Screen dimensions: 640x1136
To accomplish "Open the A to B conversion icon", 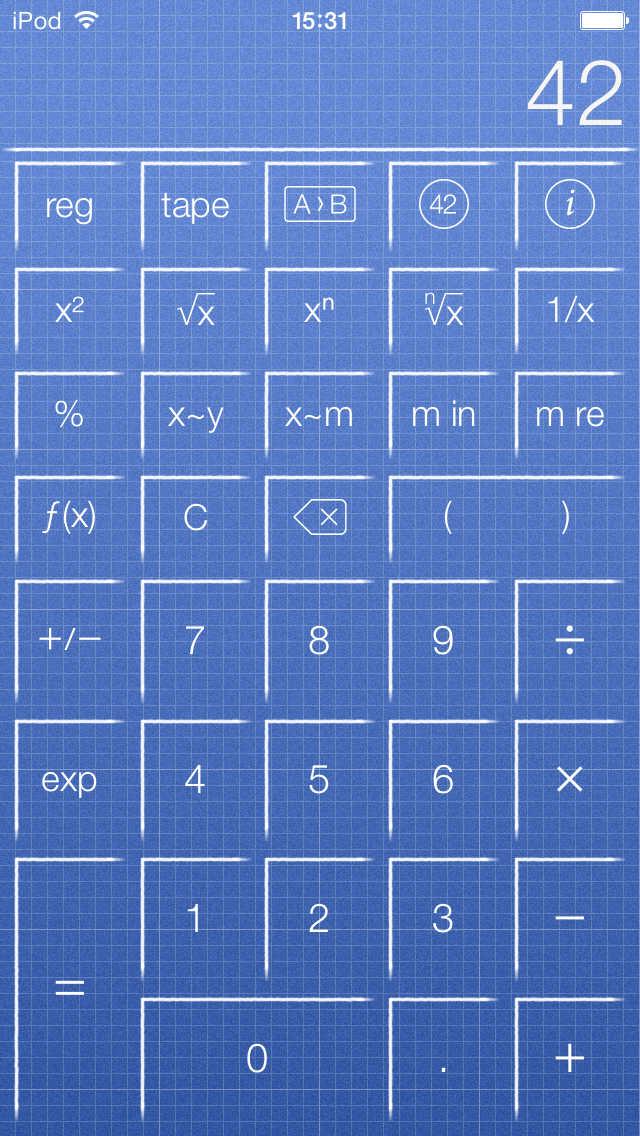I will (320, 206).
